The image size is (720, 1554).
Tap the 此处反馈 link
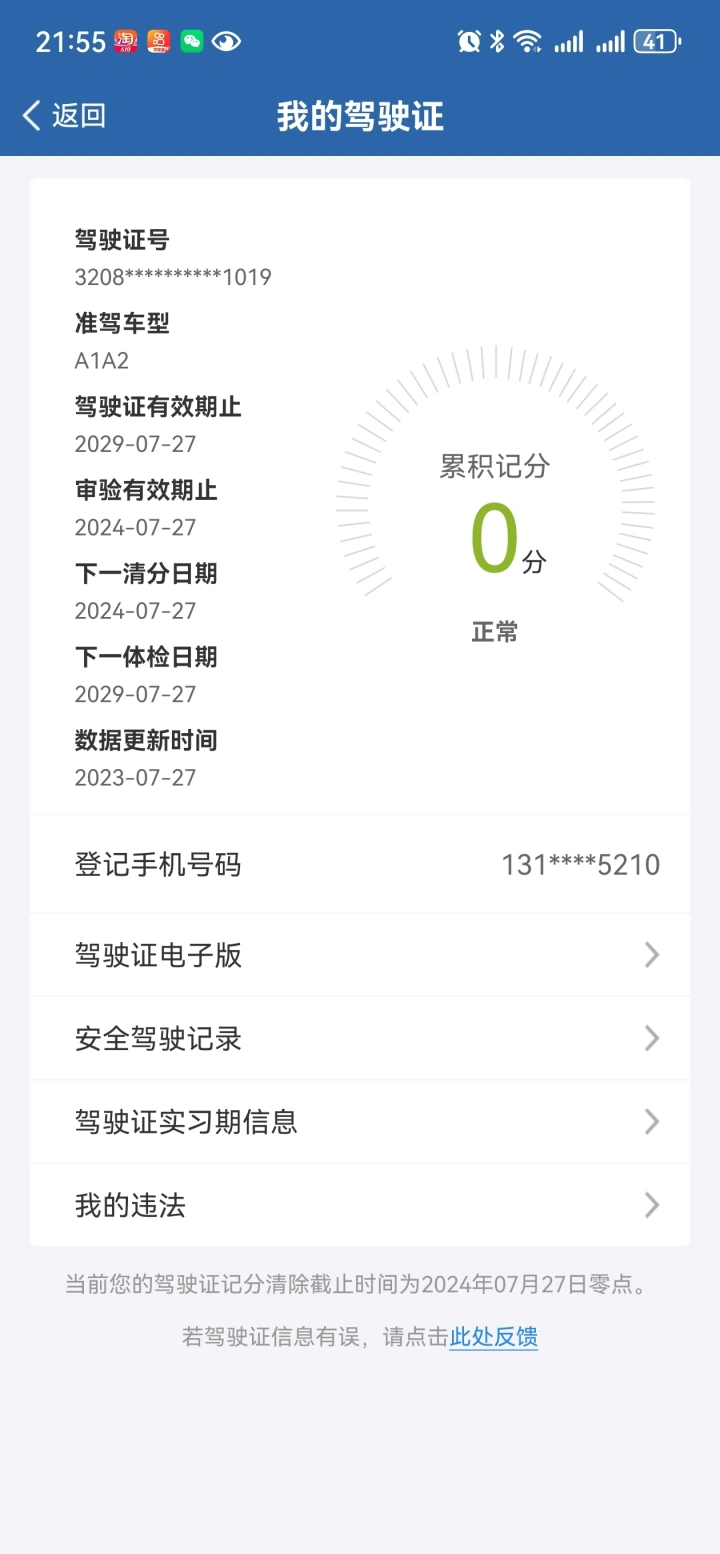[x=493, y=1337]
